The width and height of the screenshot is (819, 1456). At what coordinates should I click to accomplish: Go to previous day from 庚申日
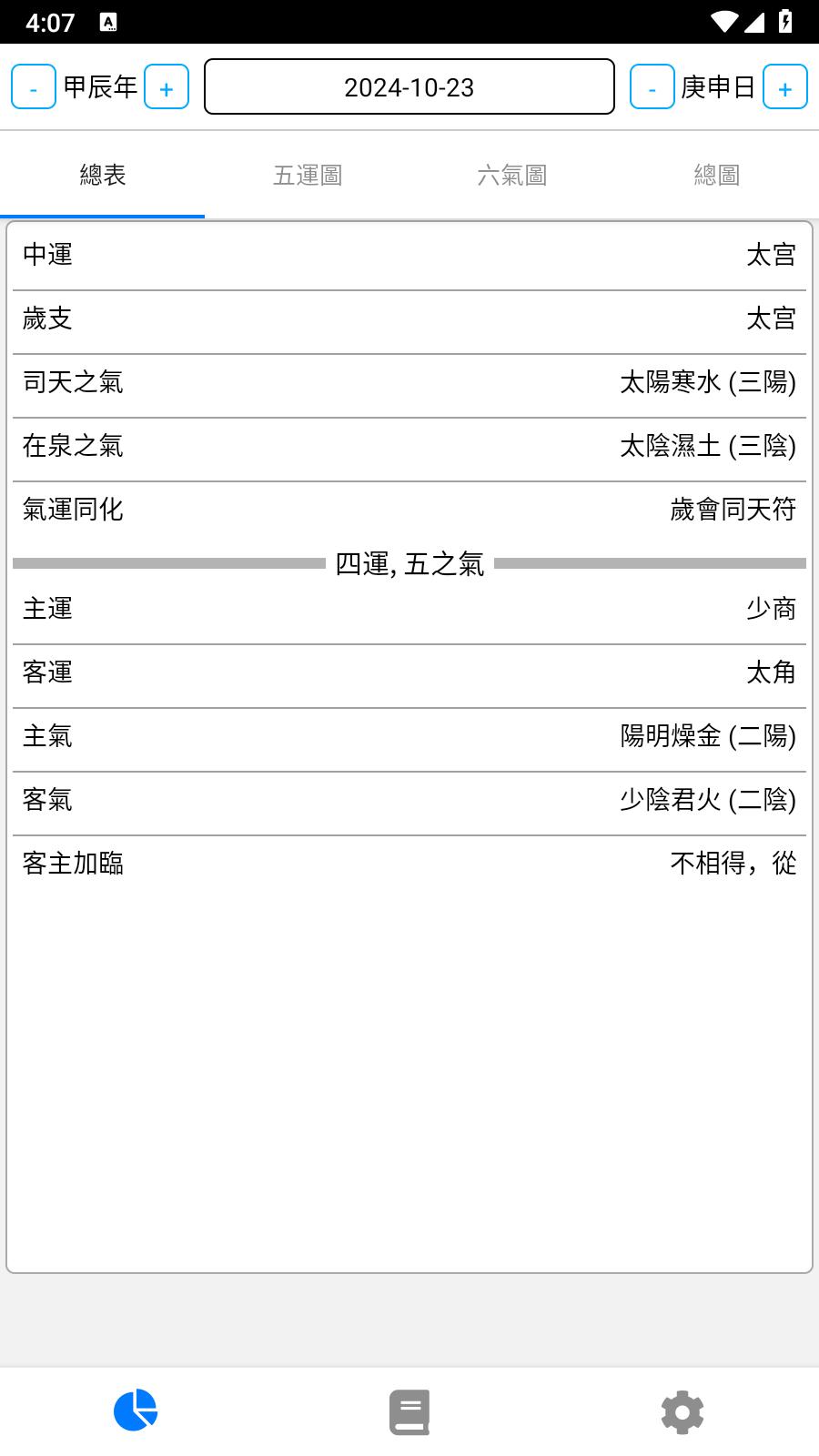click(x=652, y=87)
